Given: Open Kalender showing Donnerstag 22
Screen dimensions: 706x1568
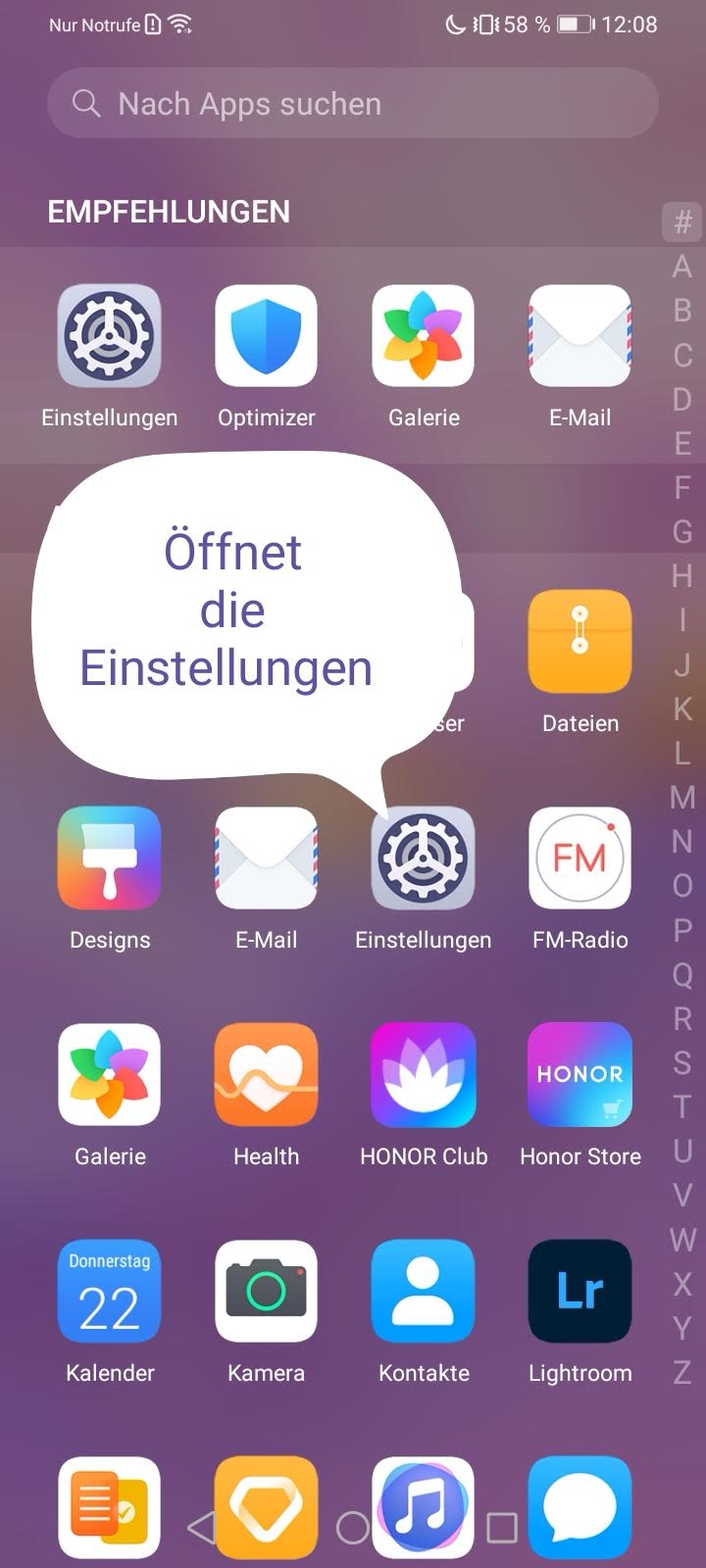Looking at the screenshot, I should pyautogui.click(x=110, y=1292).
